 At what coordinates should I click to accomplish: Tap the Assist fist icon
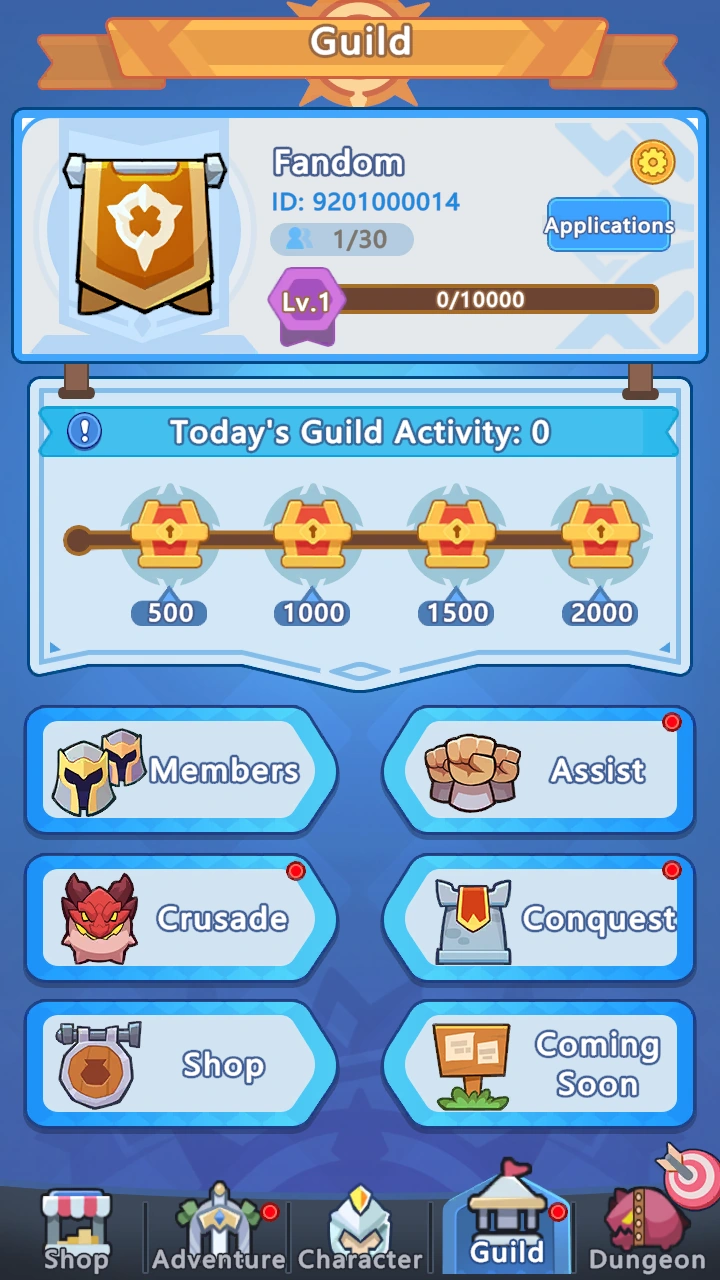click(x=470, y=768)
